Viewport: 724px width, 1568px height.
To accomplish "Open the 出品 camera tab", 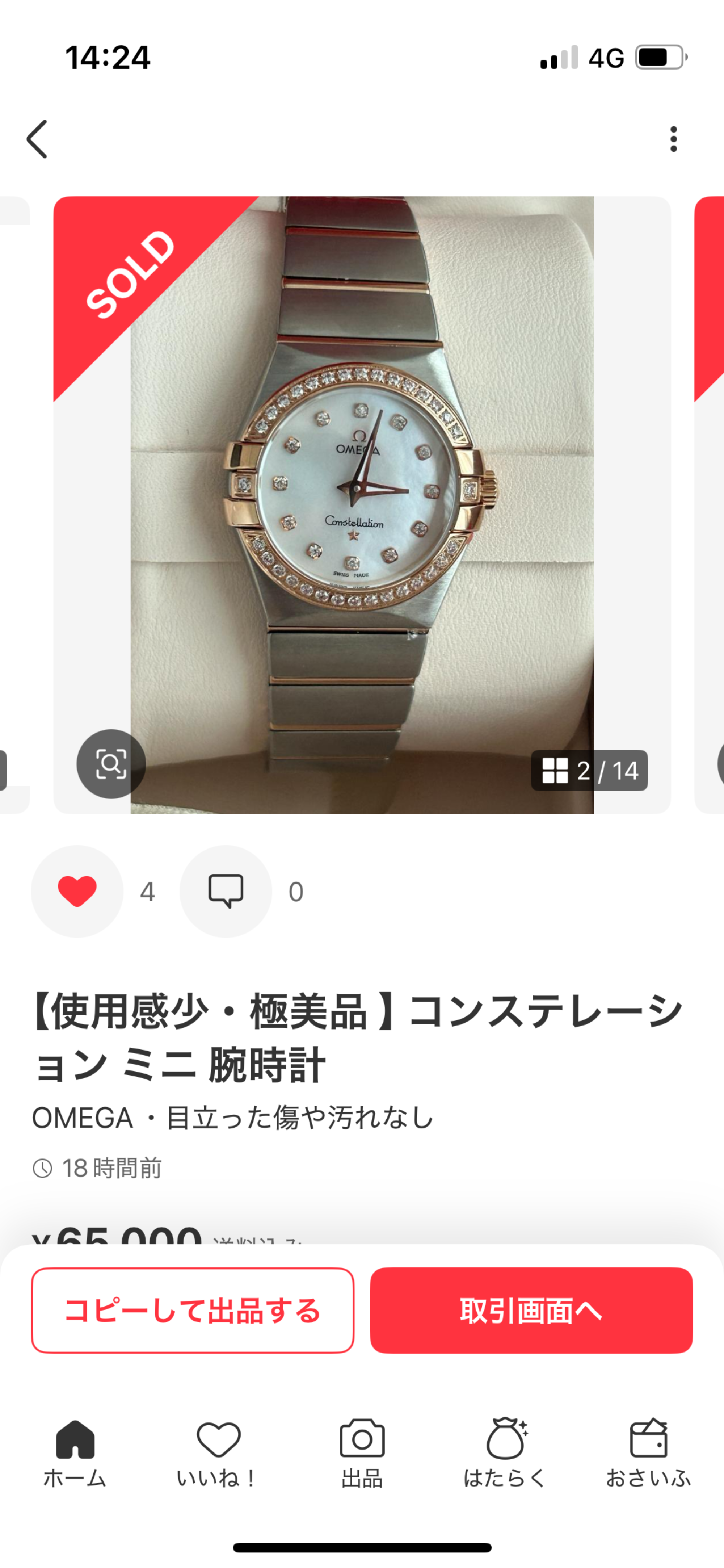I will pyautogui.click(x=362, y=1452).
